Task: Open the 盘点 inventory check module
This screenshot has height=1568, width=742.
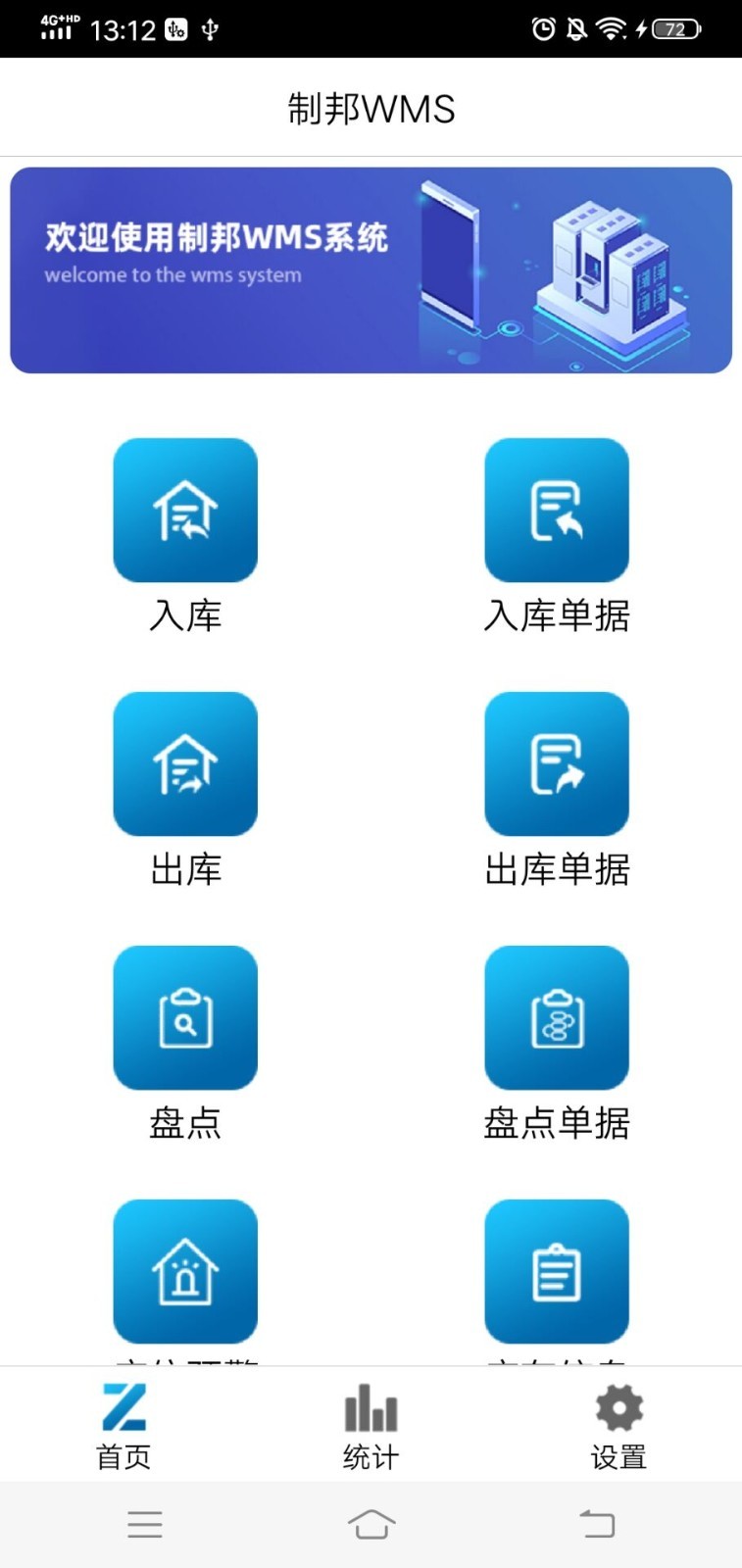Action: pyautogui.click(x=185, y=1017)
